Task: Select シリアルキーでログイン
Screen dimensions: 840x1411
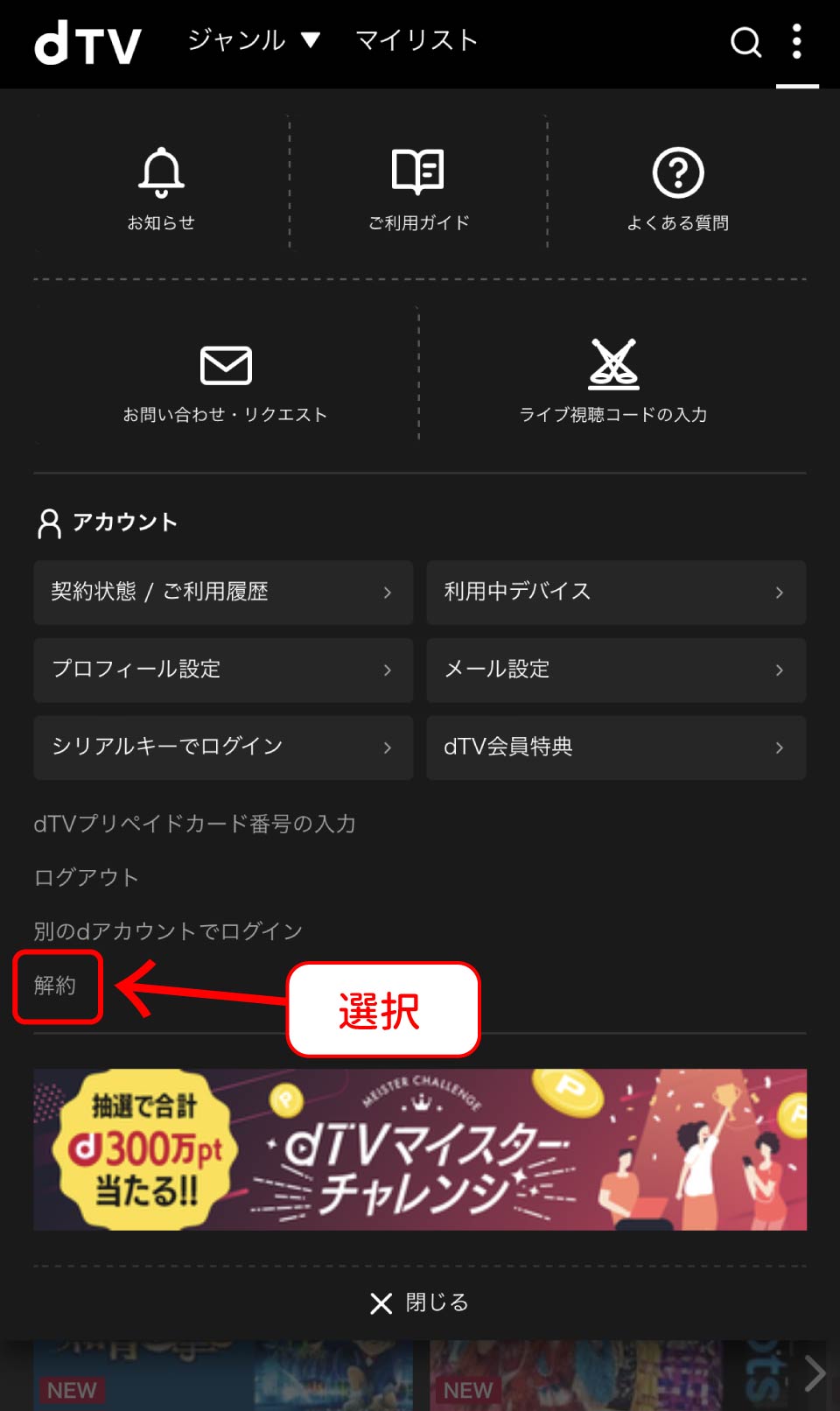Action: (223, 747)
